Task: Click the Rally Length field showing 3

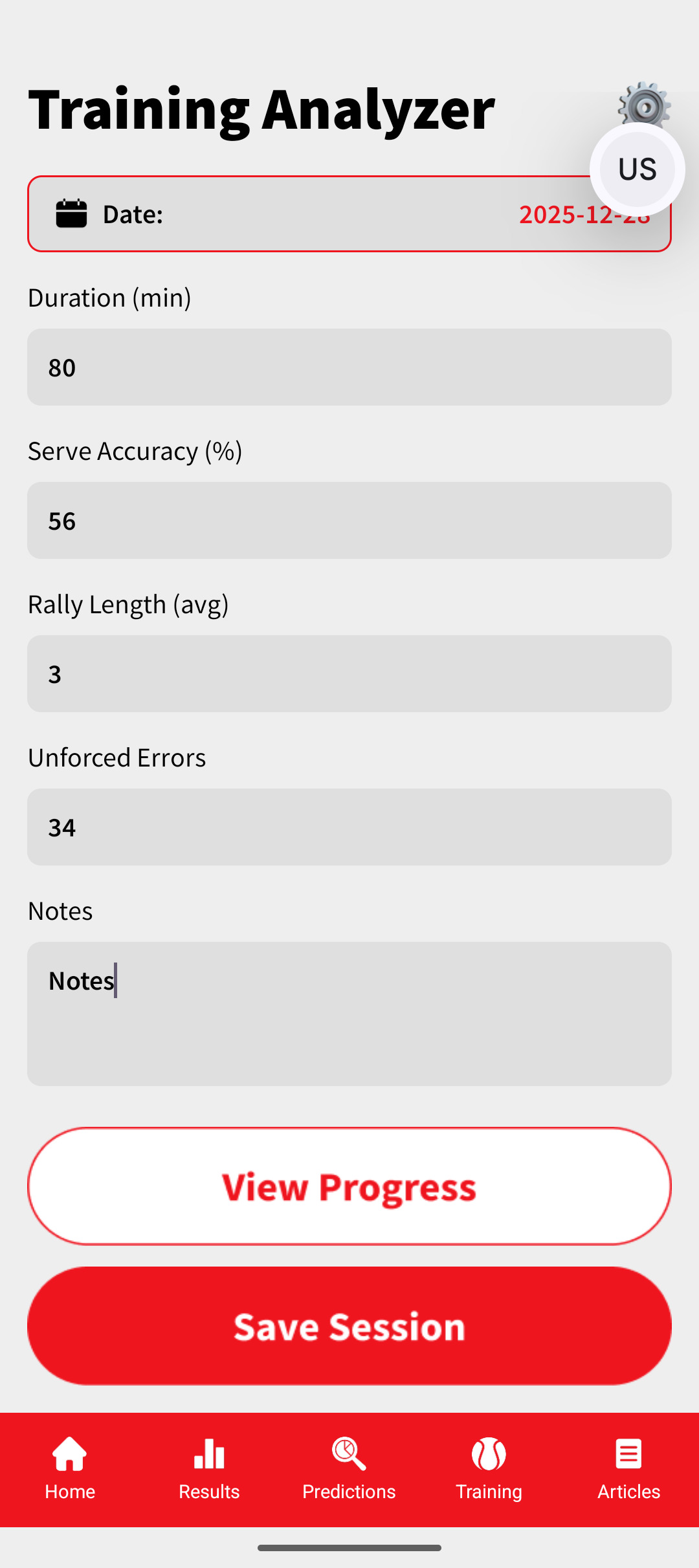Action: [x=349, y=674]
